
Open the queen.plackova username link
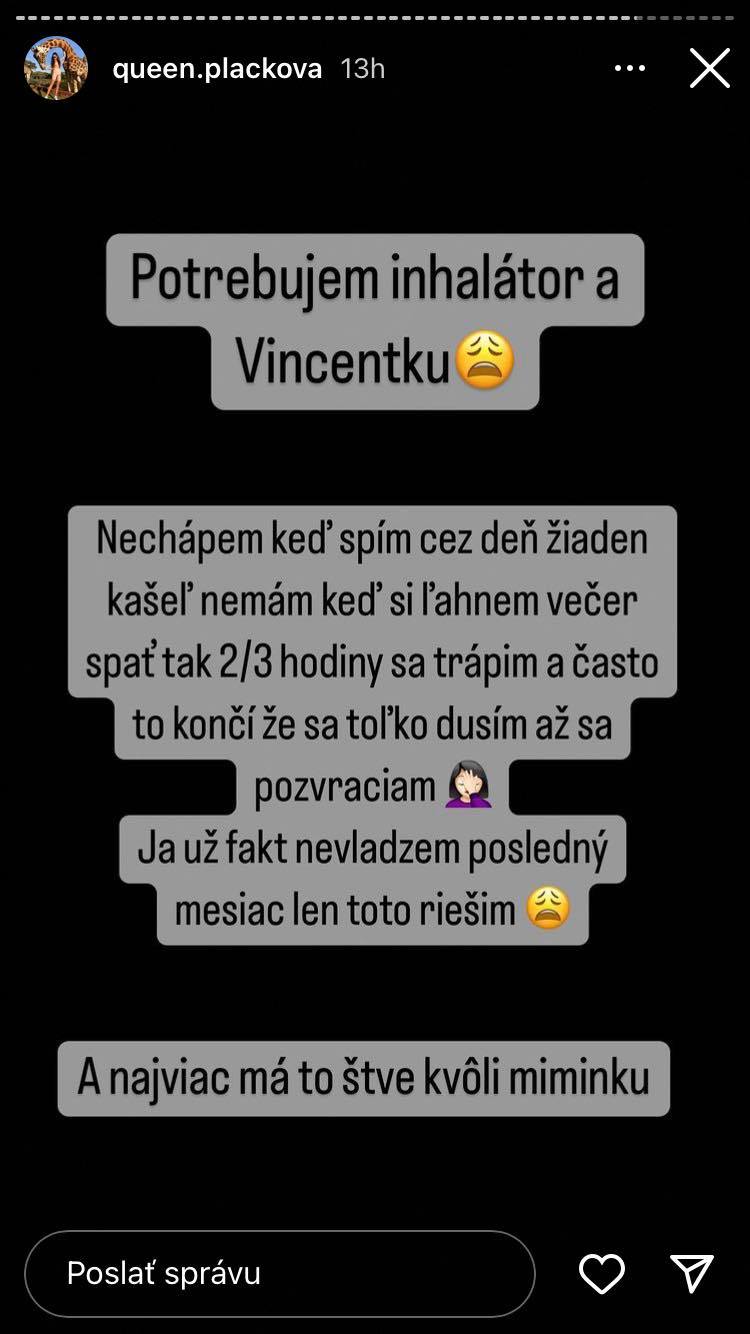(217, 68)
